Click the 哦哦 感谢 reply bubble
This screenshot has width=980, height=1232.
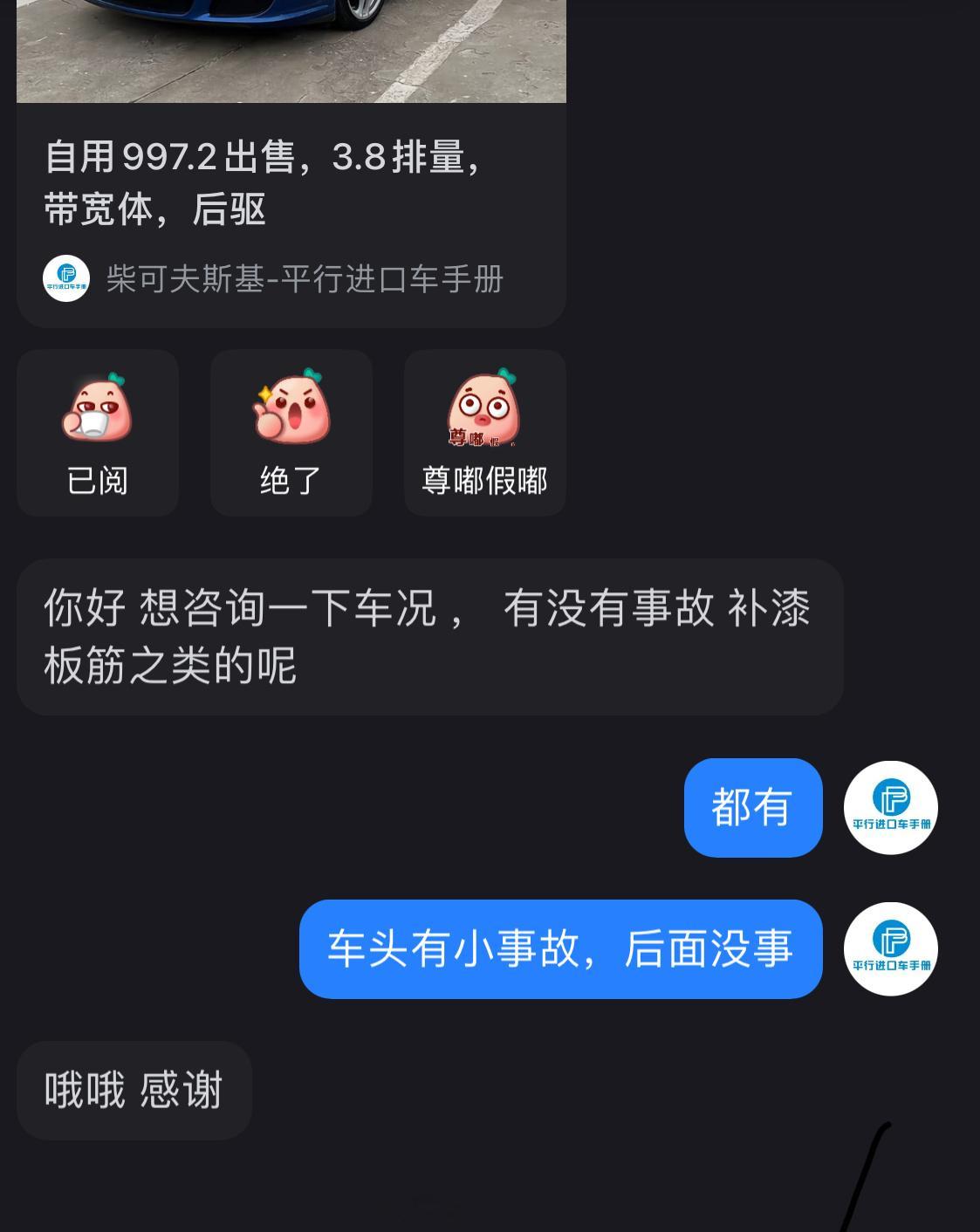coord(133,1089)
